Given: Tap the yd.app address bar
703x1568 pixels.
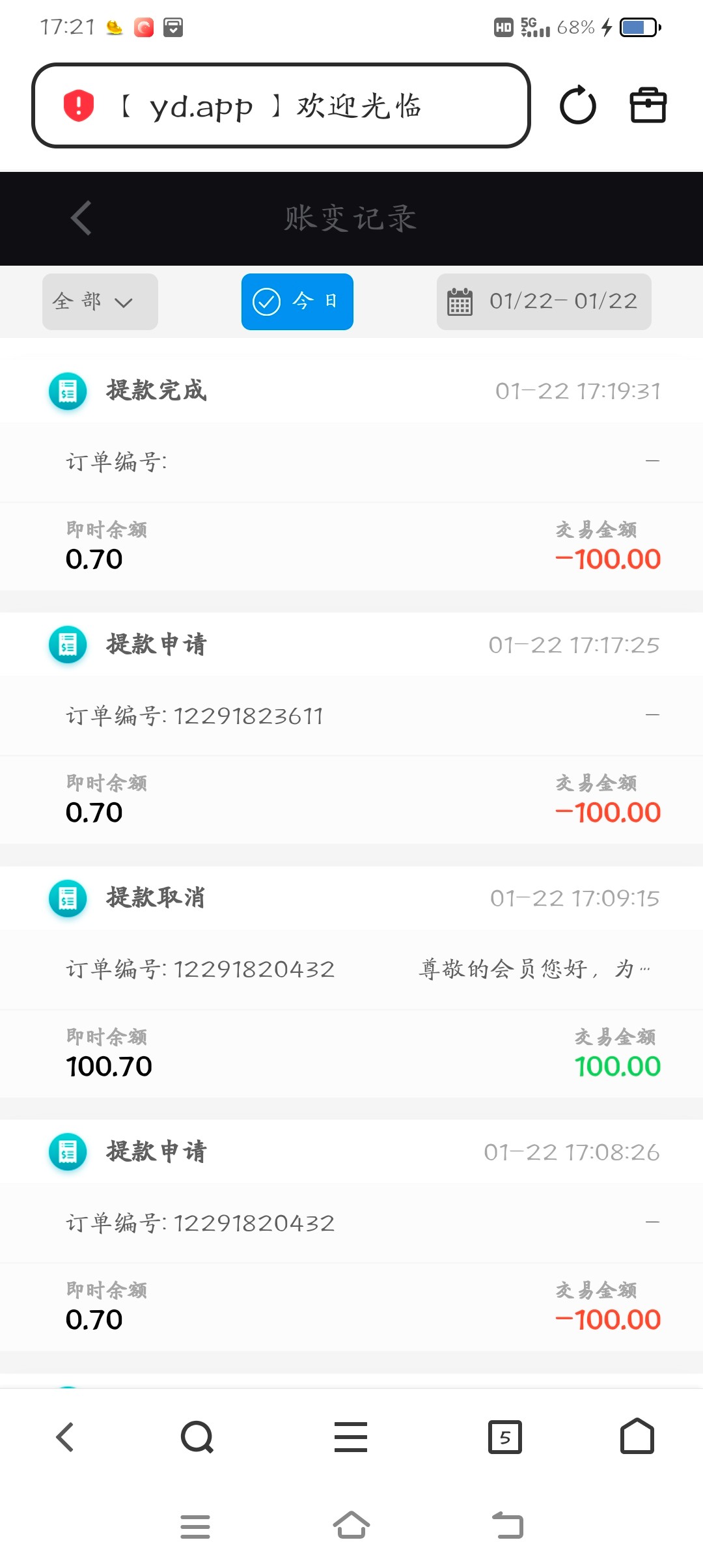Looking at the screenshot, I should tap(280, 105).
